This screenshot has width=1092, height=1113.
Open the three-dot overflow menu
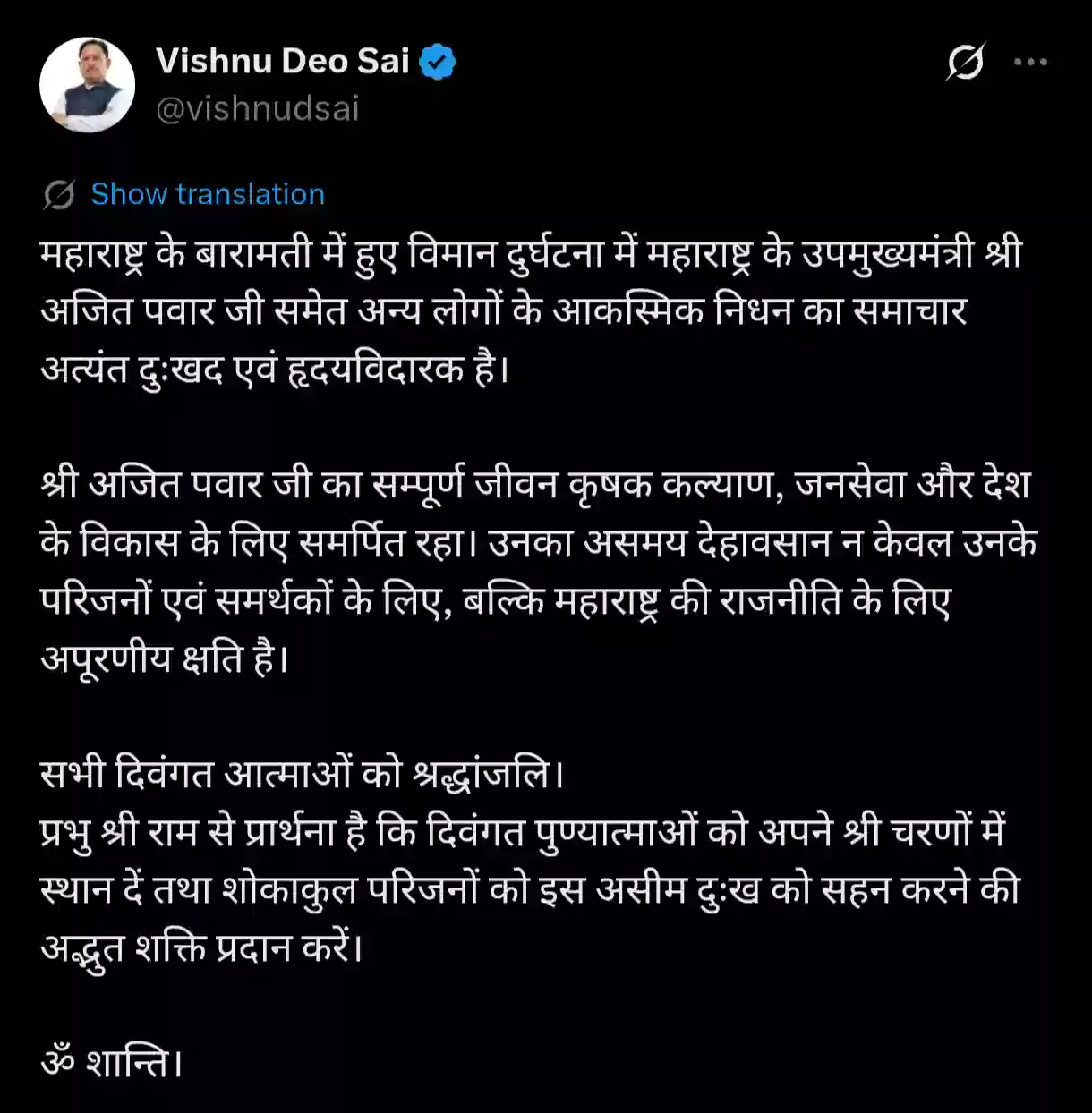1030,63
